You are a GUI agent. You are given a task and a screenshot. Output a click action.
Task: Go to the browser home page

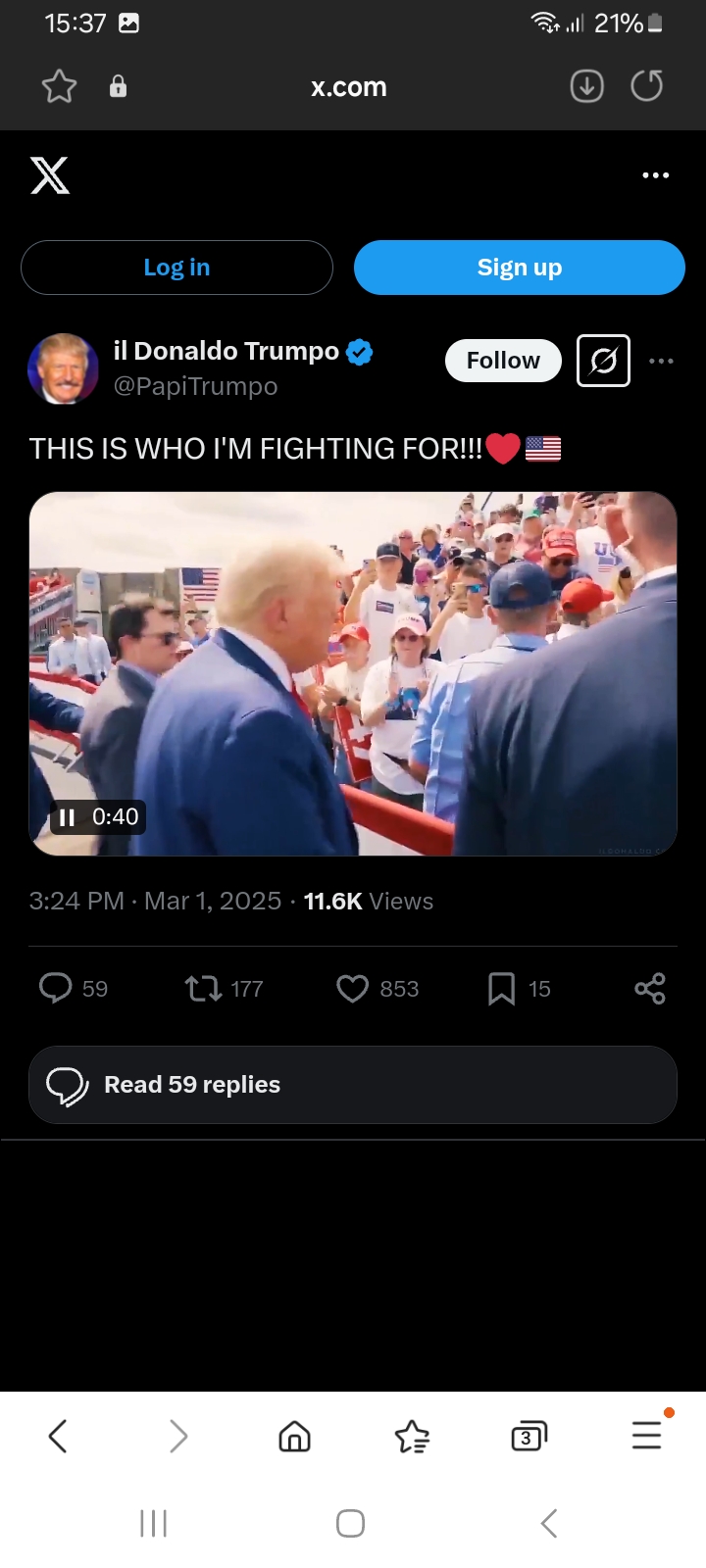click(294, 1437)
